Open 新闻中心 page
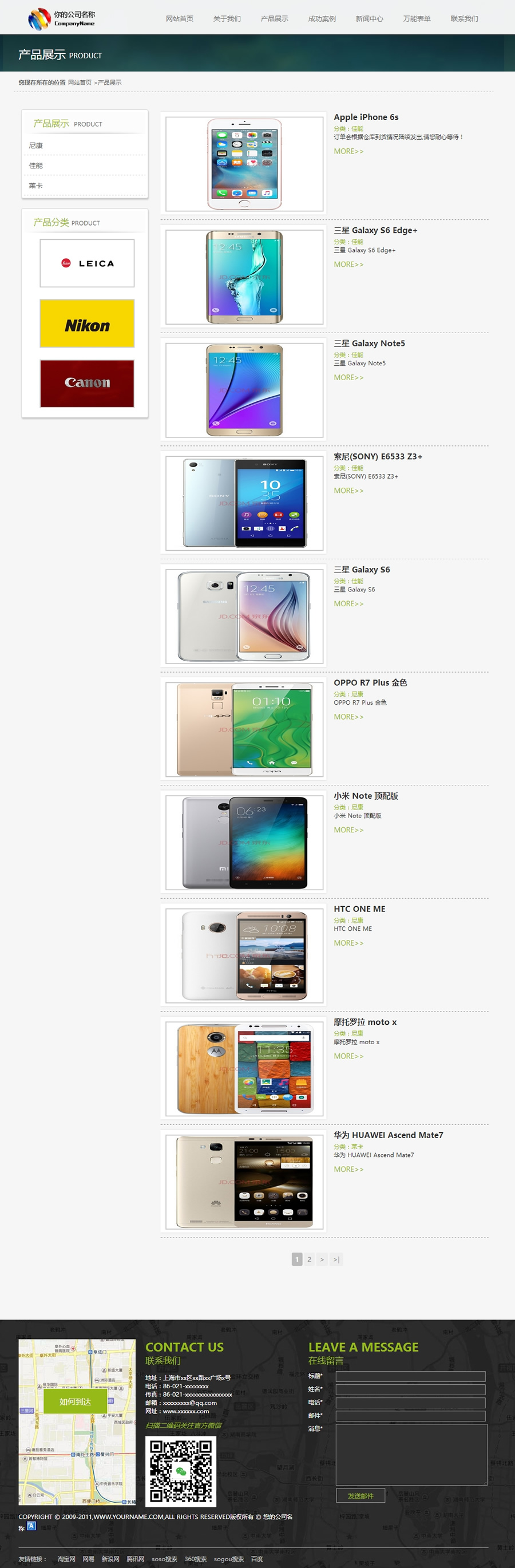 coord(369,19)
